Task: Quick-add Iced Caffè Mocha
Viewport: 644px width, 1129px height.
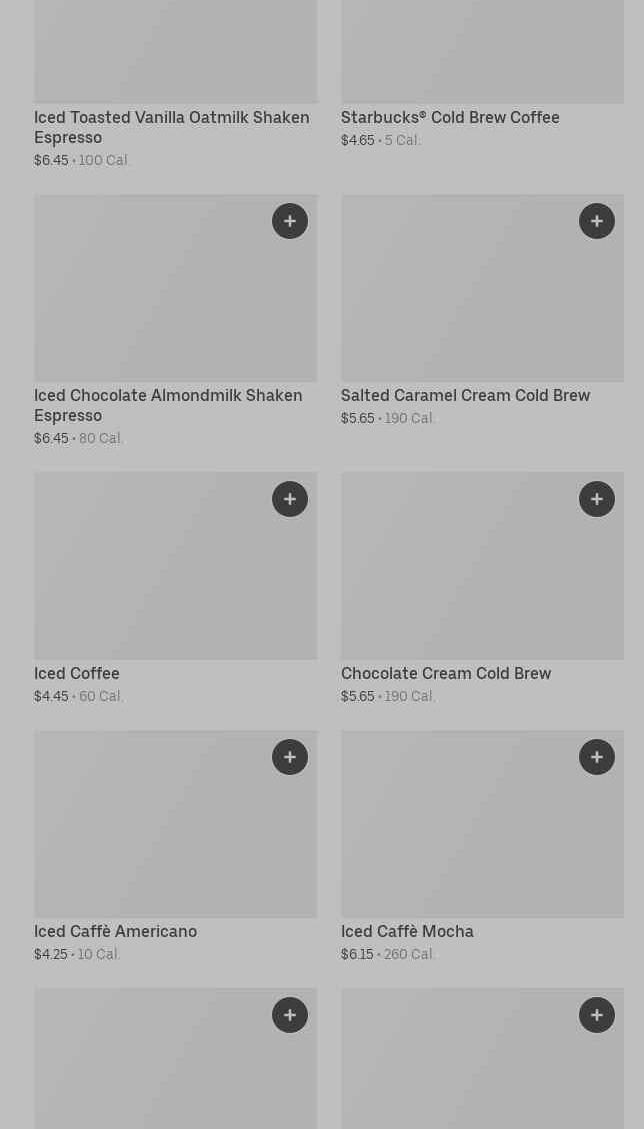Action: click(x=597, y=757)
